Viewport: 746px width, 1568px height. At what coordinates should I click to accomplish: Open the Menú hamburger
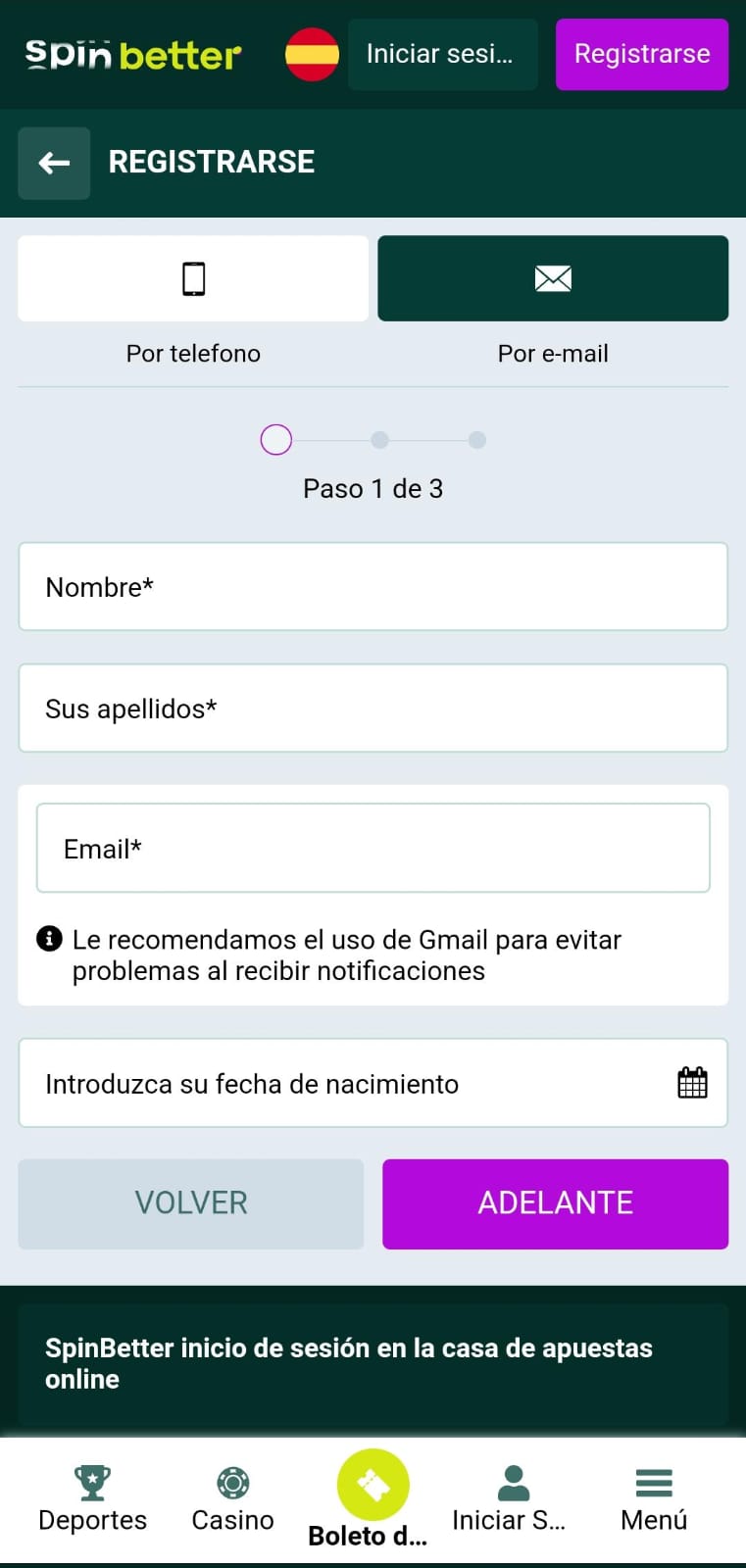point(654,1499)
